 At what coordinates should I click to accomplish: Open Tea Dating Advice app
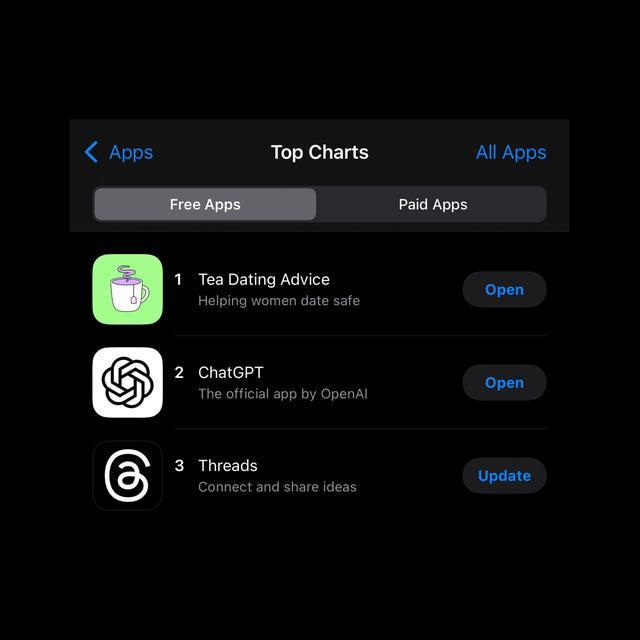pos(504,289)
